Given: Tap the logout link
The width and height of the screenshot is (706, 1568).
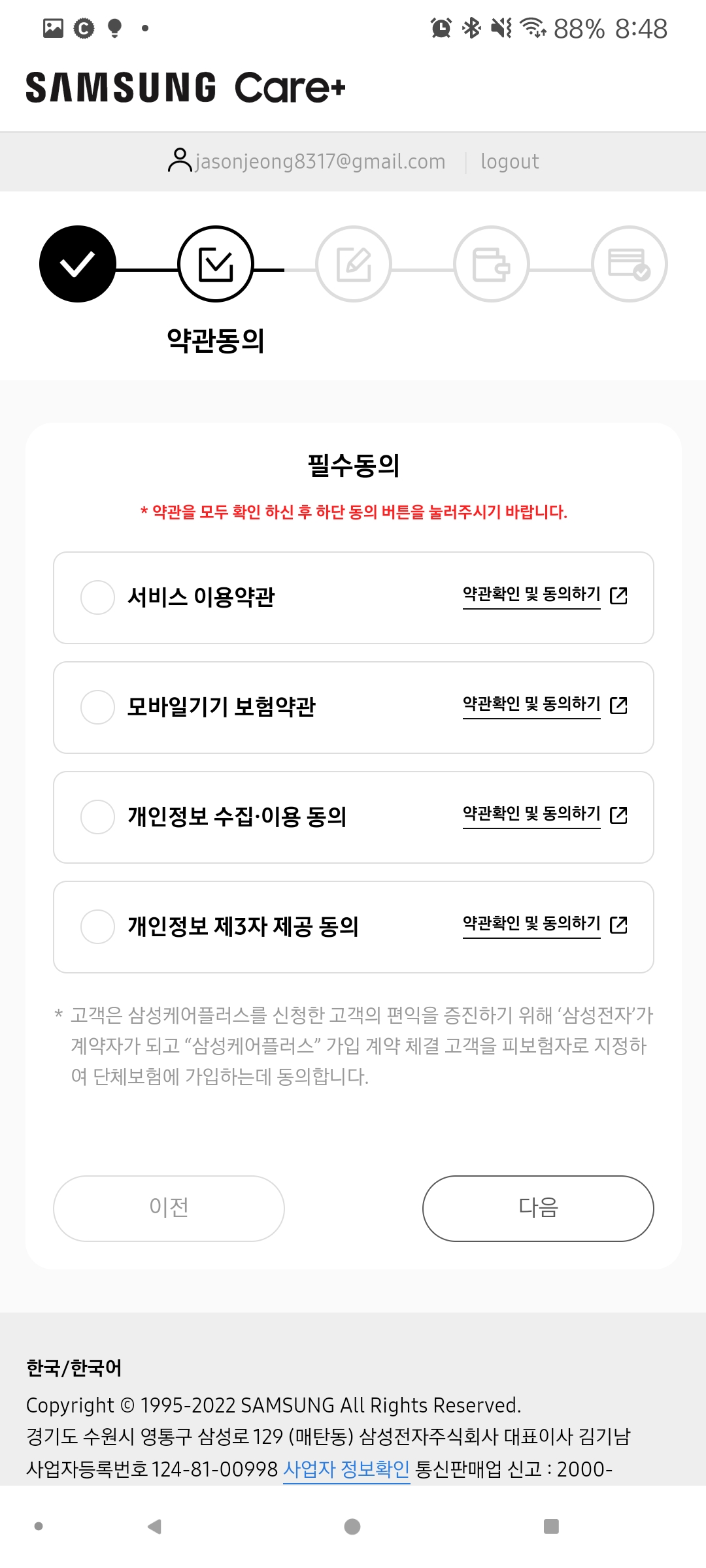Looking at the screenshot, I should [509, 161].
